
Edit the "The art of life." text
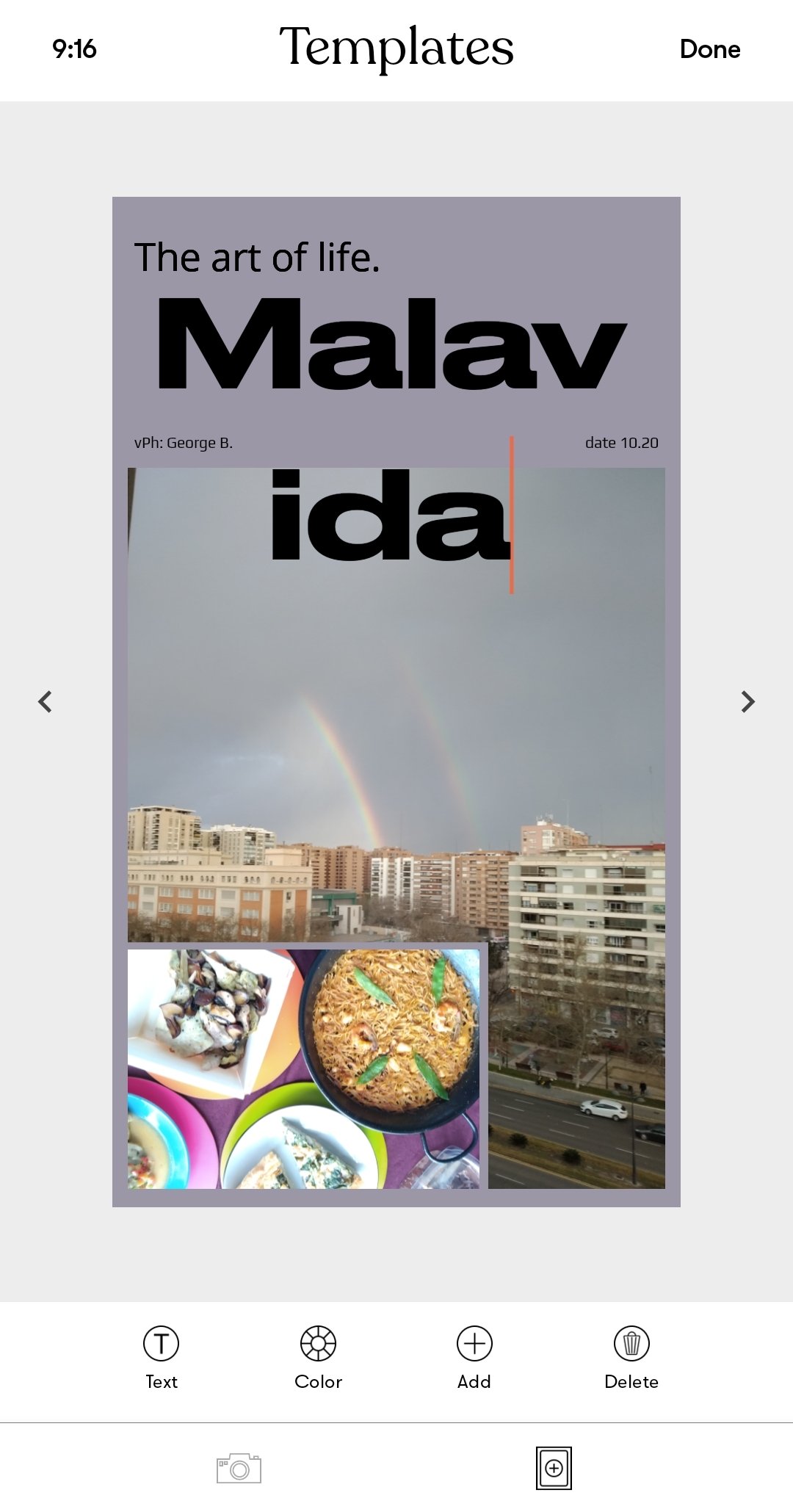pos(257,258)
